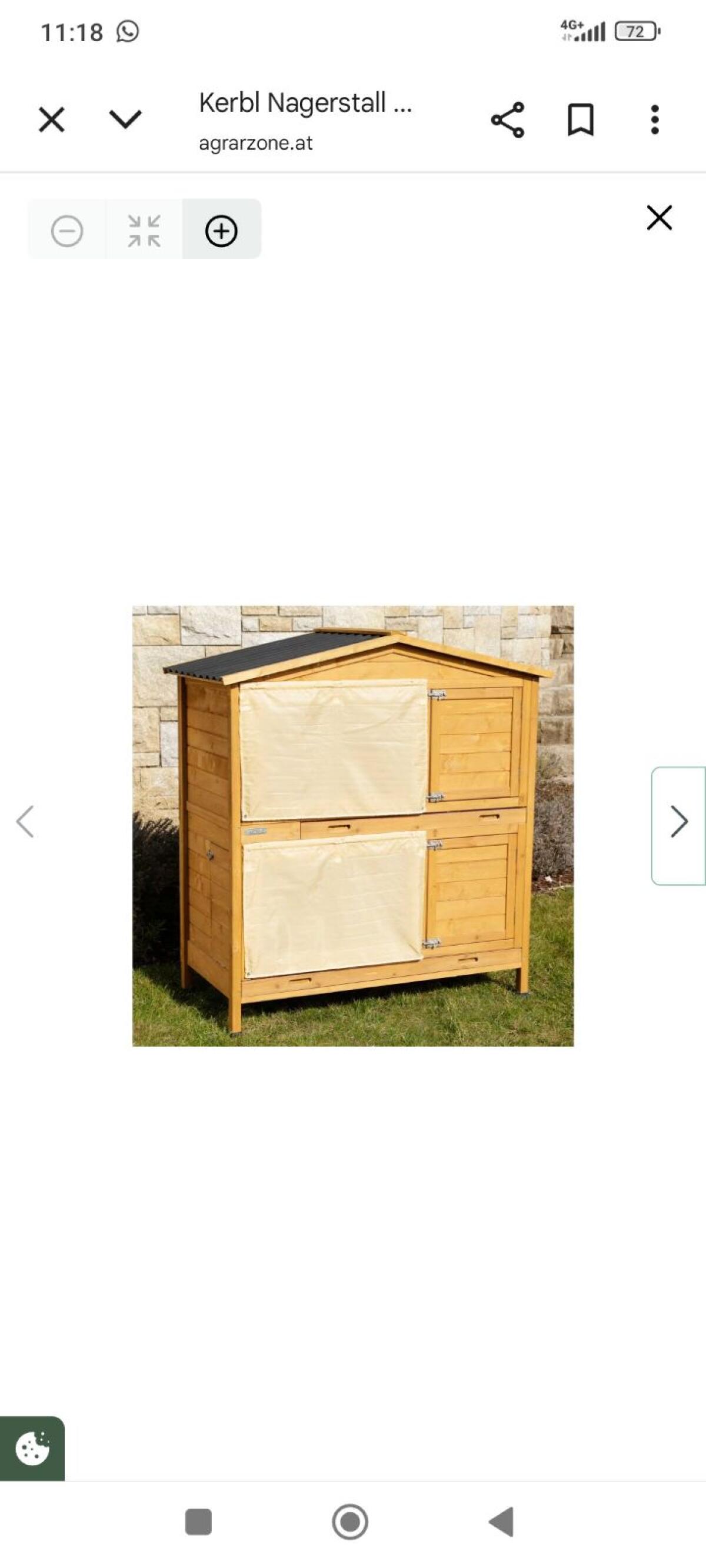Viewport: 706px width, 1568px height.
Task: Close the image viewer overlay
Action: coord(659,217)
